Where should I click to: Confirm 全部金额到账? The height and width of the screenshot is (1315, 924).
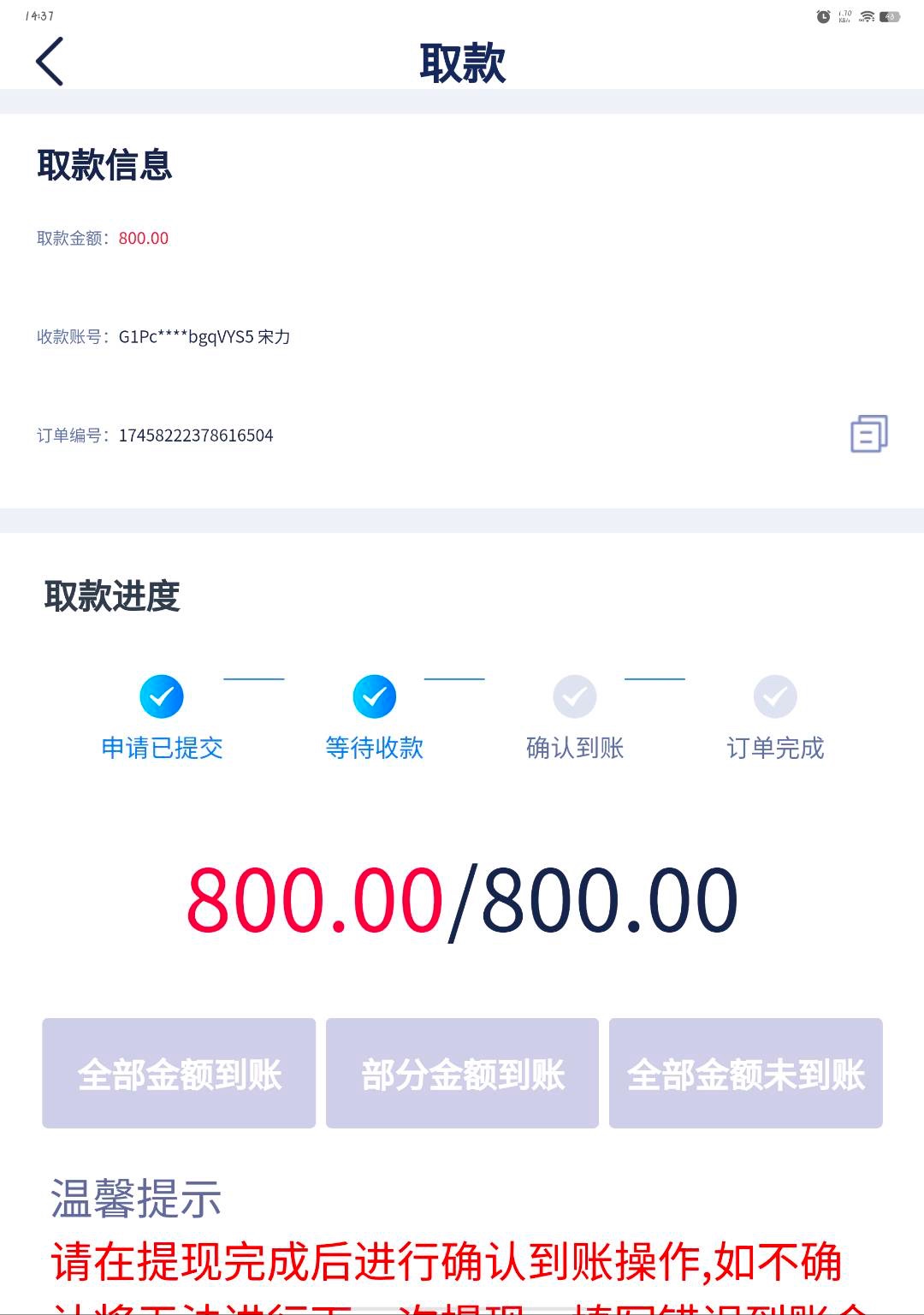pos(179,1074)
